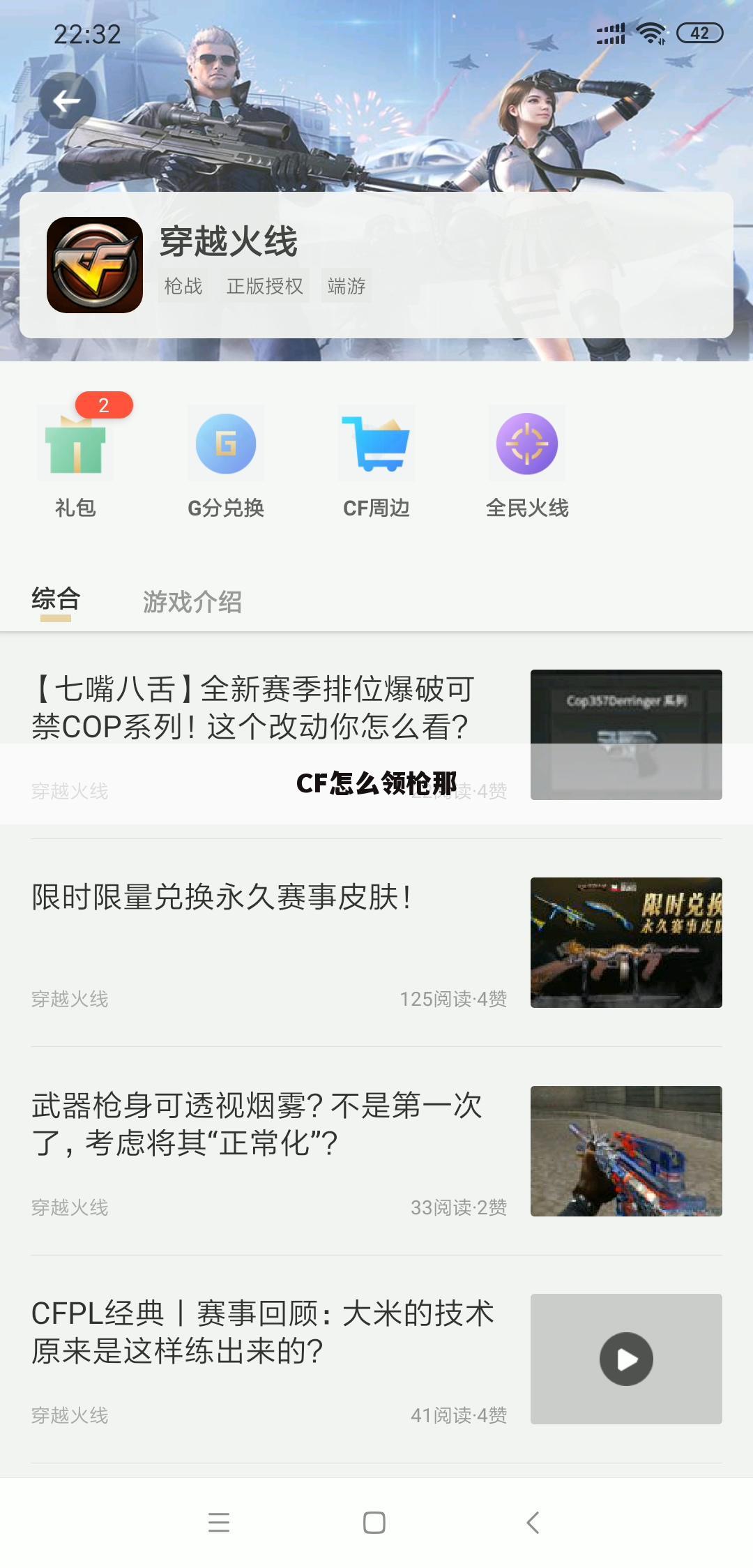
Task: Go back using the top arrow
Action: (67, 101)
